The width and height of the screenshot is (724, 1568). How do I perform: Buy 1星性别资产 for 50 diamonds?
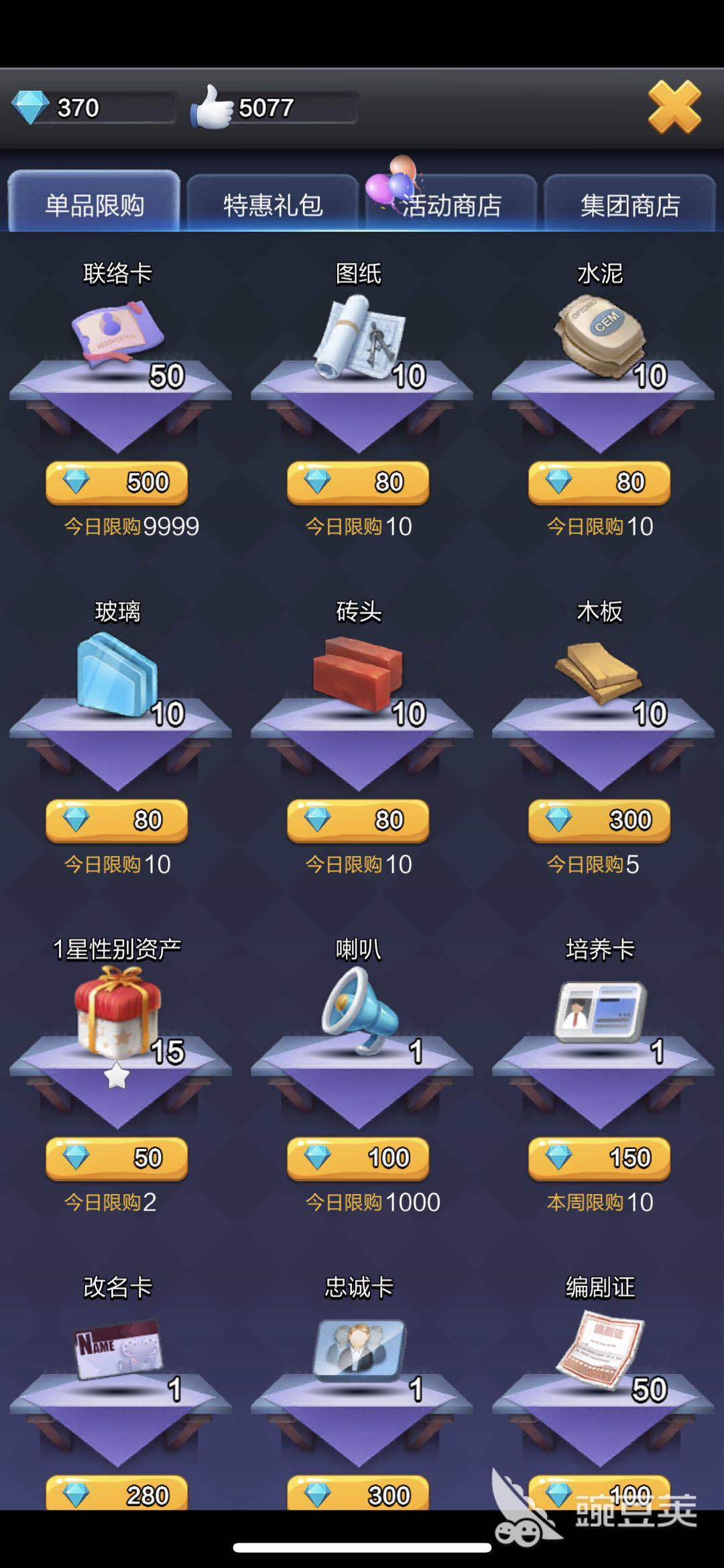pos(117,1158)
